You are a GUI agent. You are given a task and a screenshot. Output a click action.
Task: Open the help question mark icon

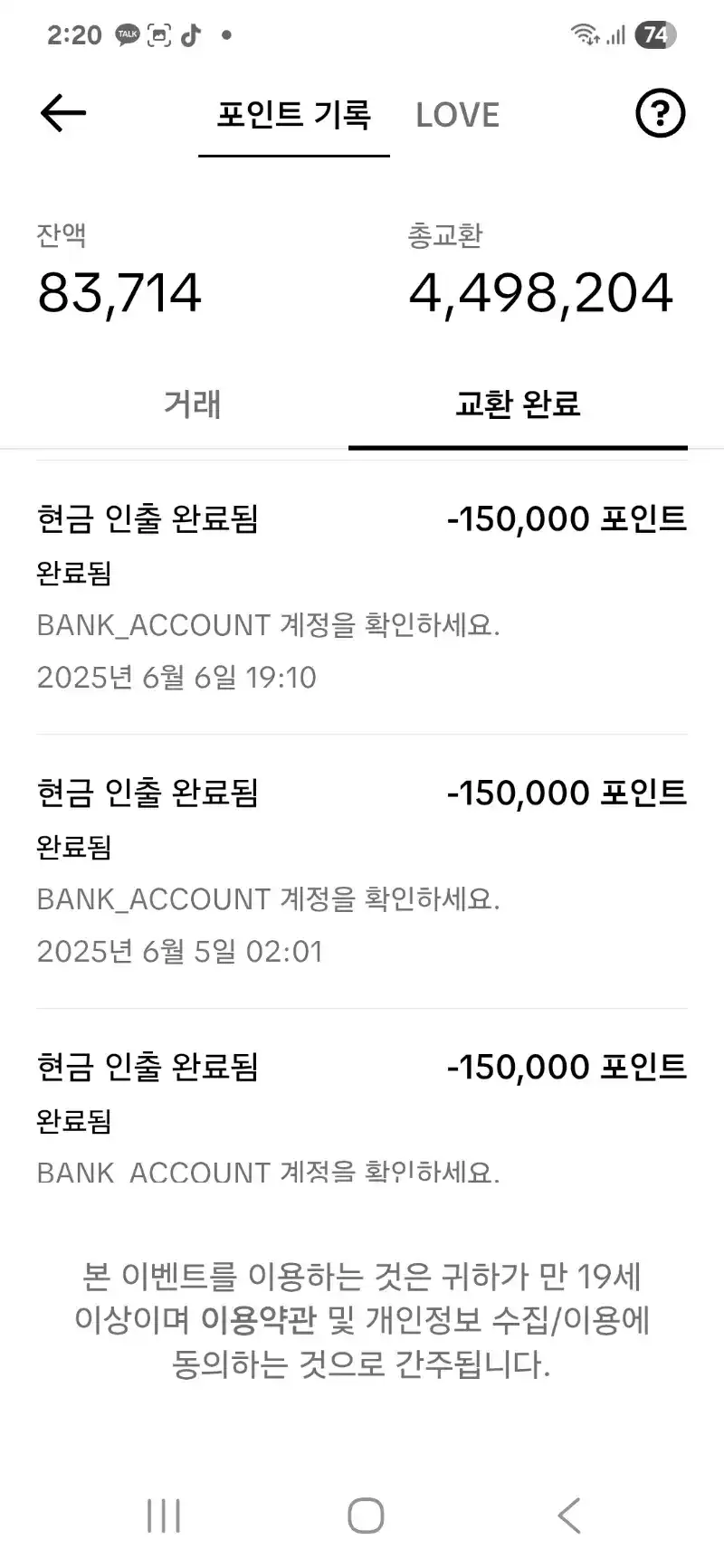pos(660,114)
